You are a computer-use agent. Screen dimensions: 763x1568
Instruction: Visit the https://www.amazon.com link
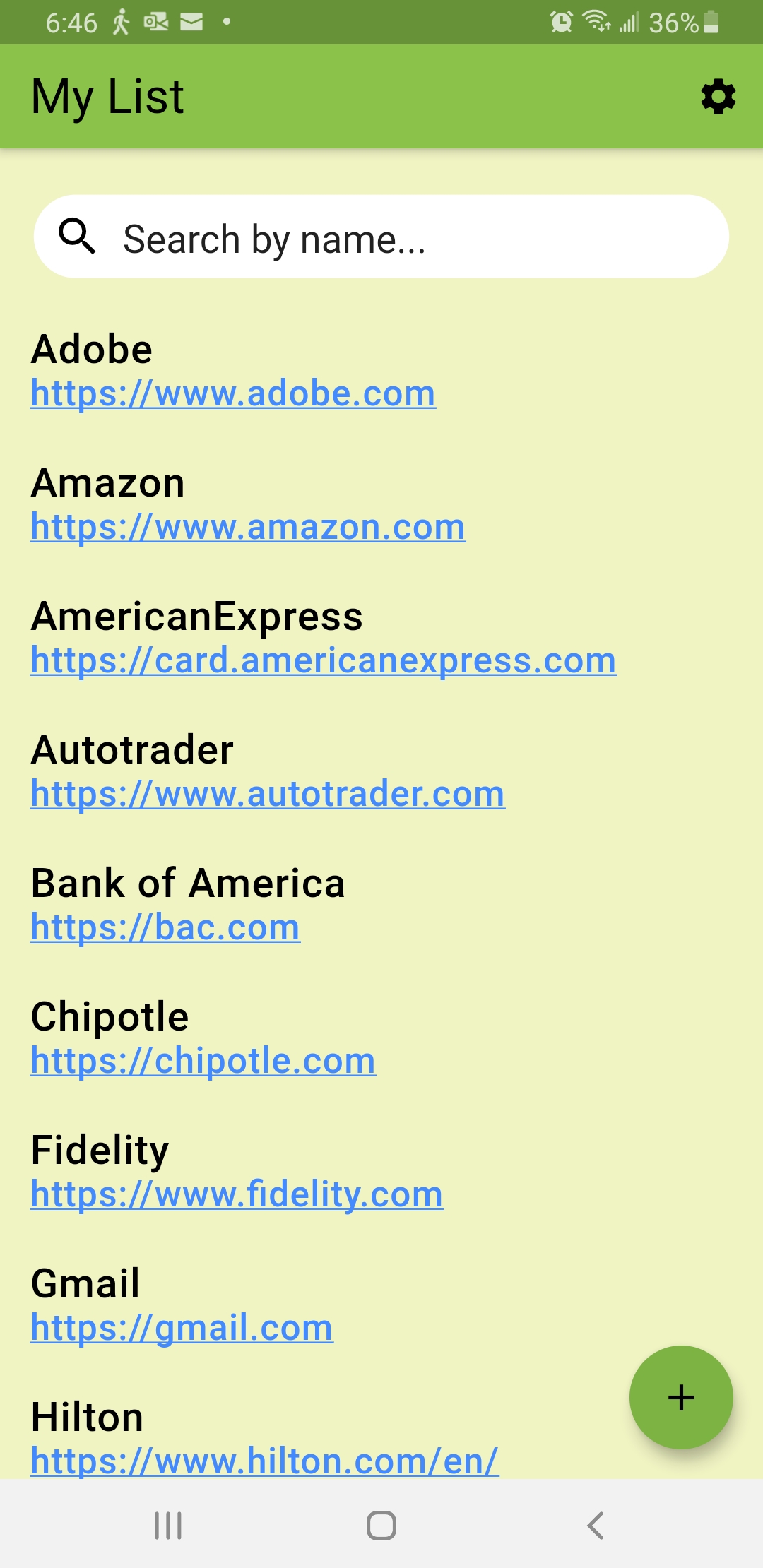(x=248, y=528)
